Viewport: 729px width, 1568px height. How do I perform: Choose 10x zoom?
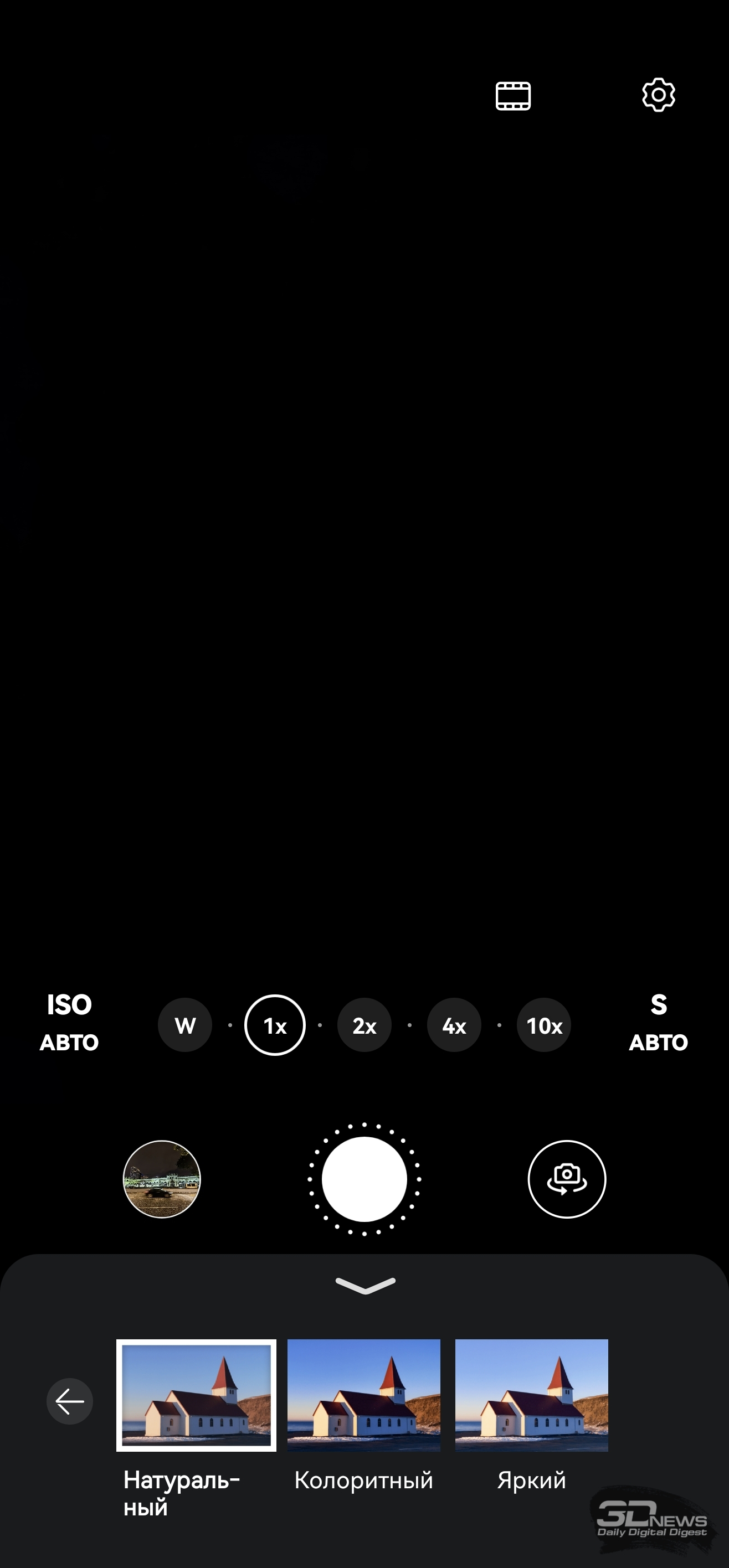(544, 1025)
